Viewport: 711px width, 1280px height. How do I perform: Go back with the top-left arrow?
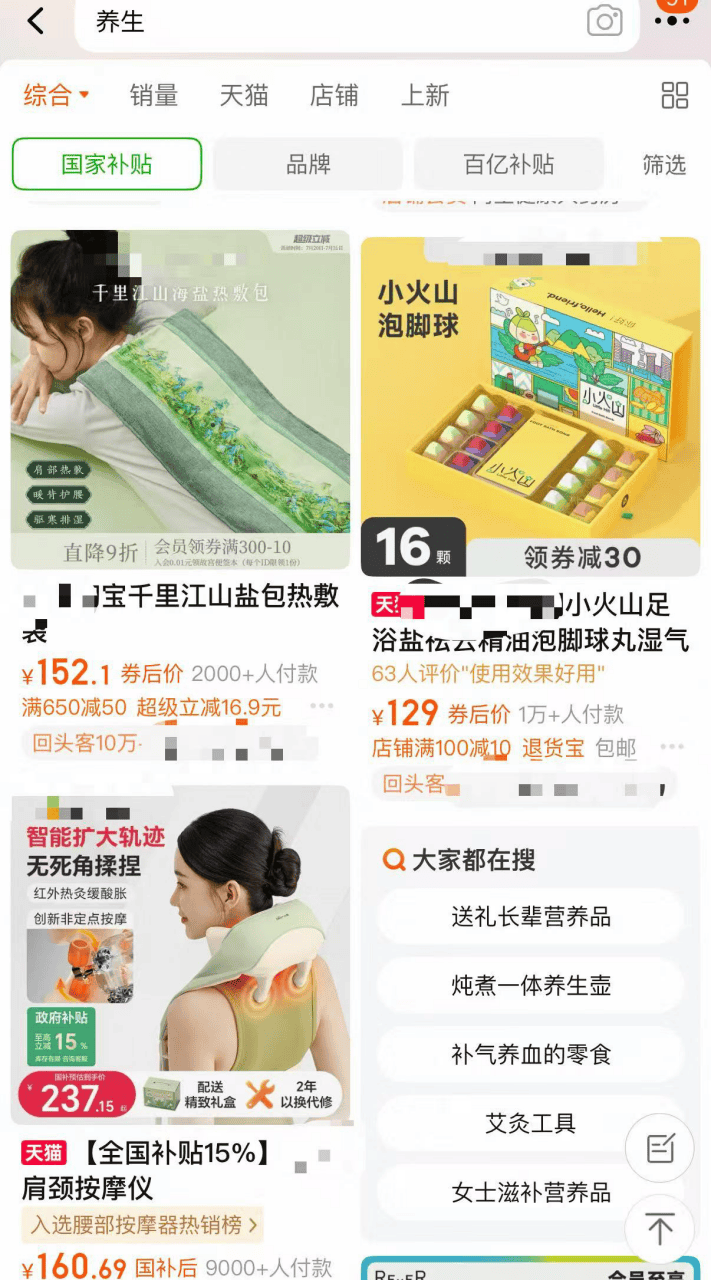(36, 21)
